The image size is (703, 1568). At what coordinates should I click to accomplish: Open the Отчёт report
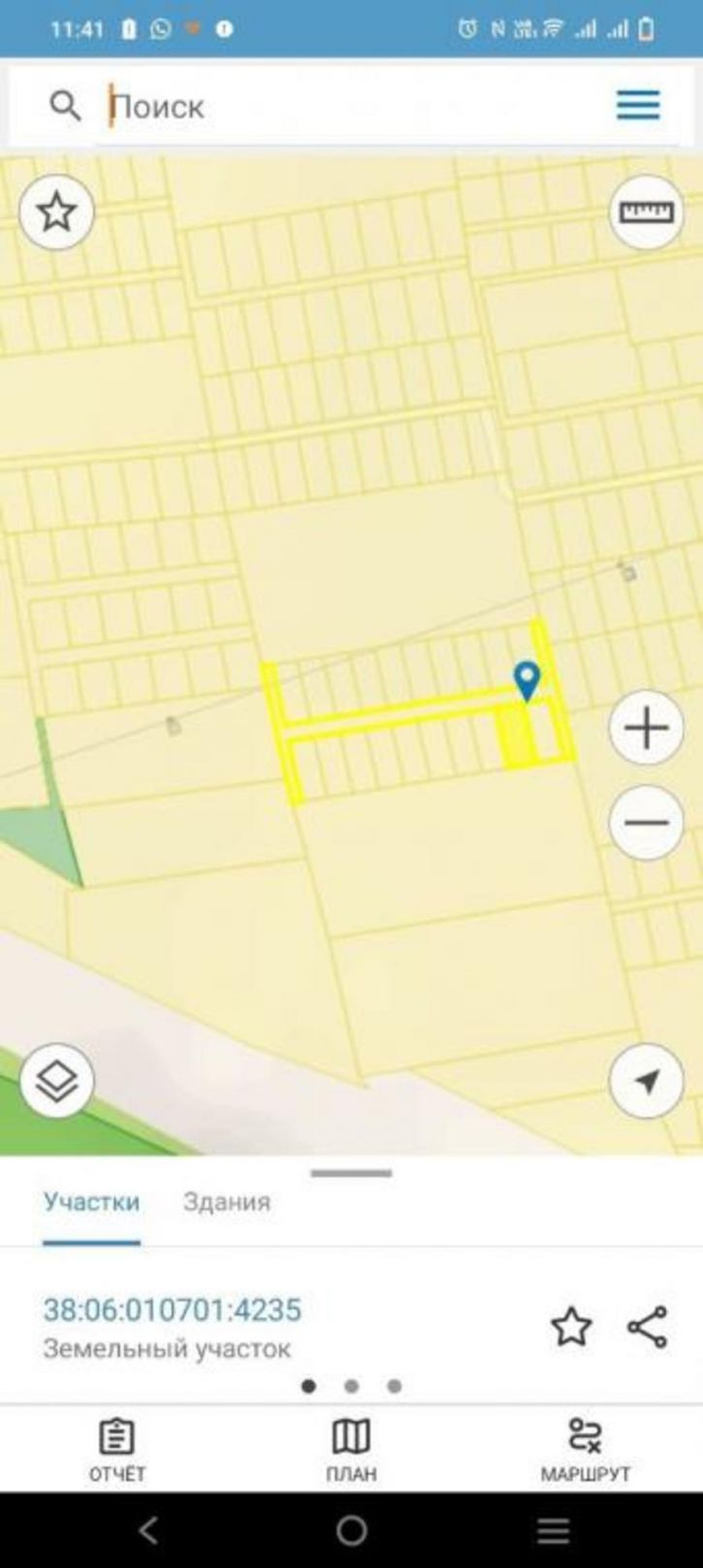pyautogui.click(x=117, y=1450)
